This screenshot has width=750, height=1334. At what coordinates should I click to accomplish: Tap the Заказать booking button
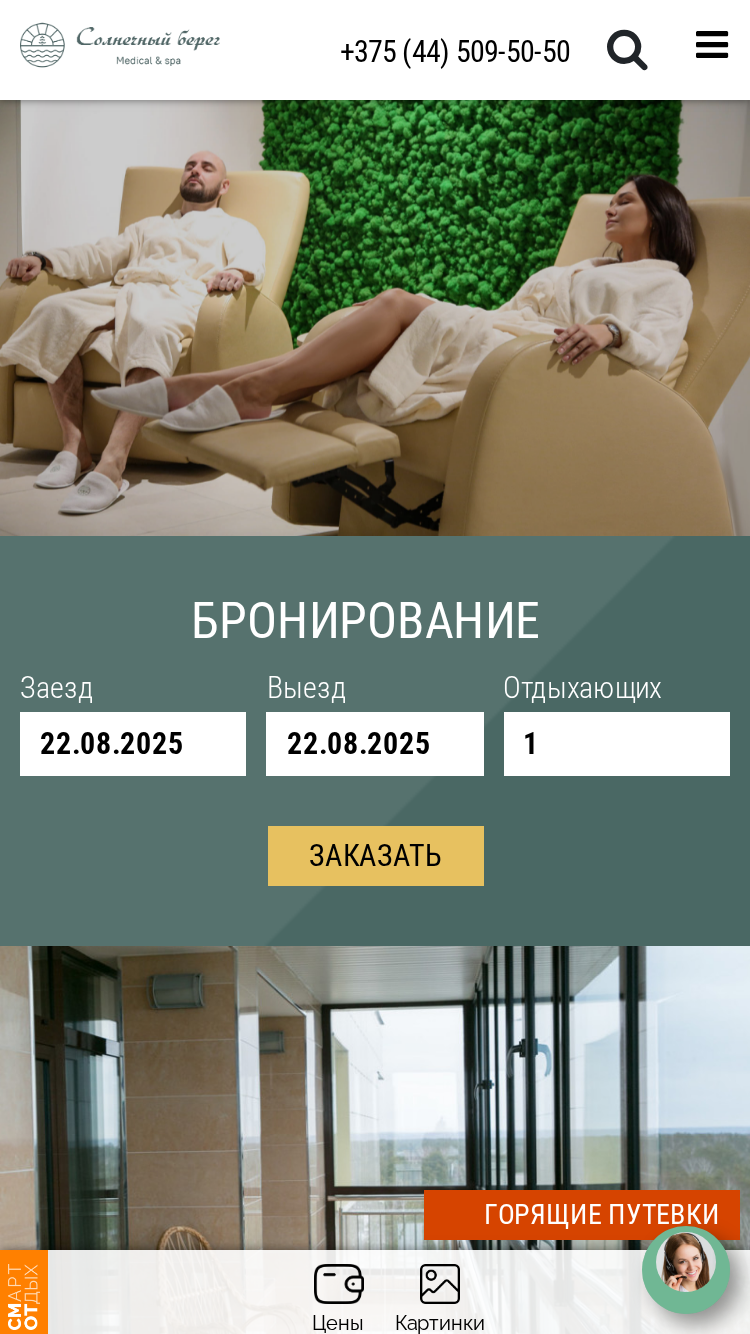(x=376, y=856)
